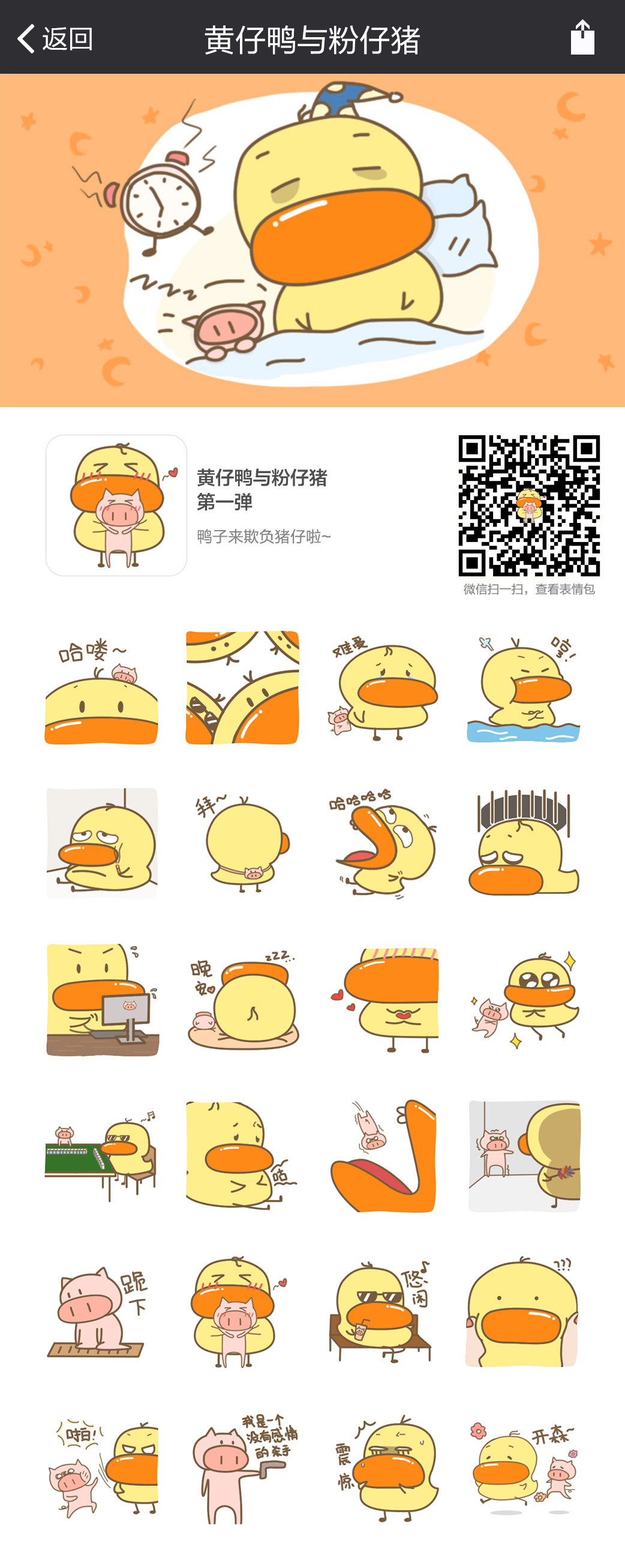
Task: Preview the 悠闲 sunglasses duck sticker
Action: pyautogui.click(x=383, y=1312)
